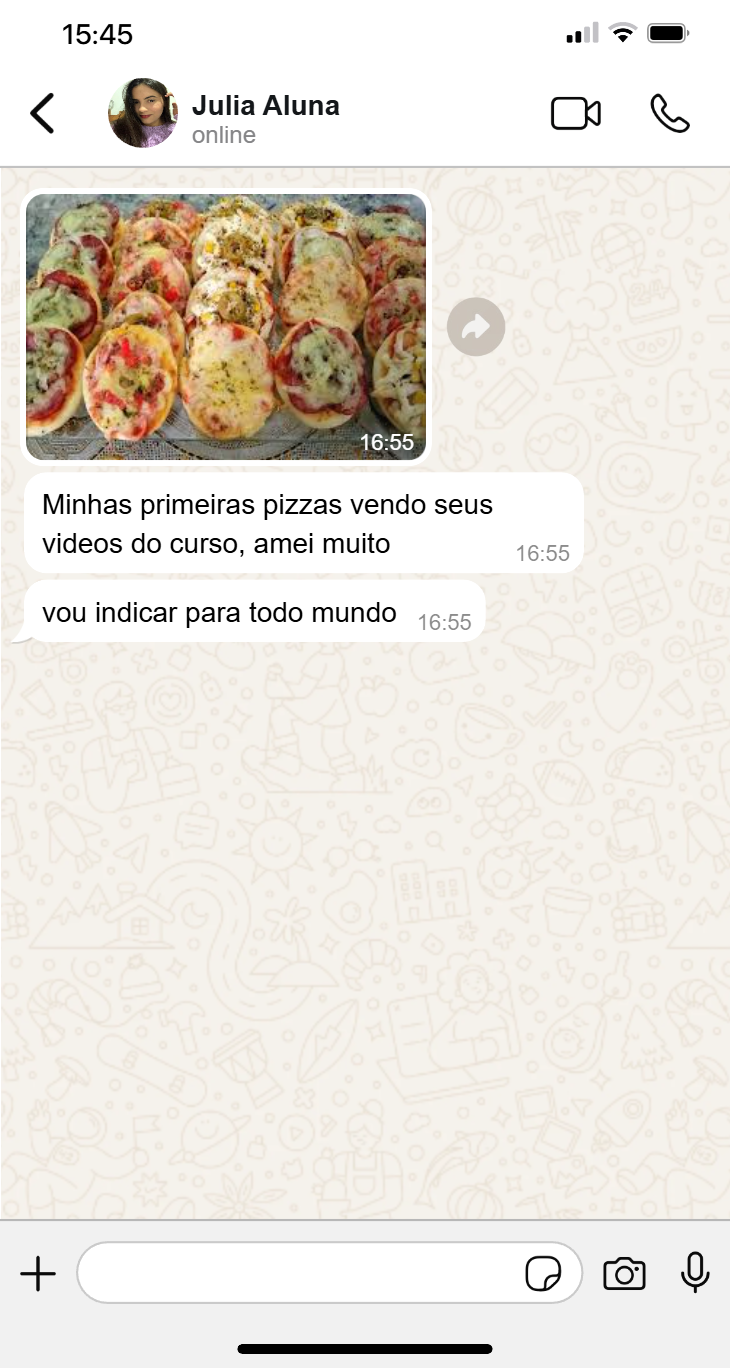
Task: Open the attachments plus menu
Action: pyautogui.click(x=38, y=1274)
